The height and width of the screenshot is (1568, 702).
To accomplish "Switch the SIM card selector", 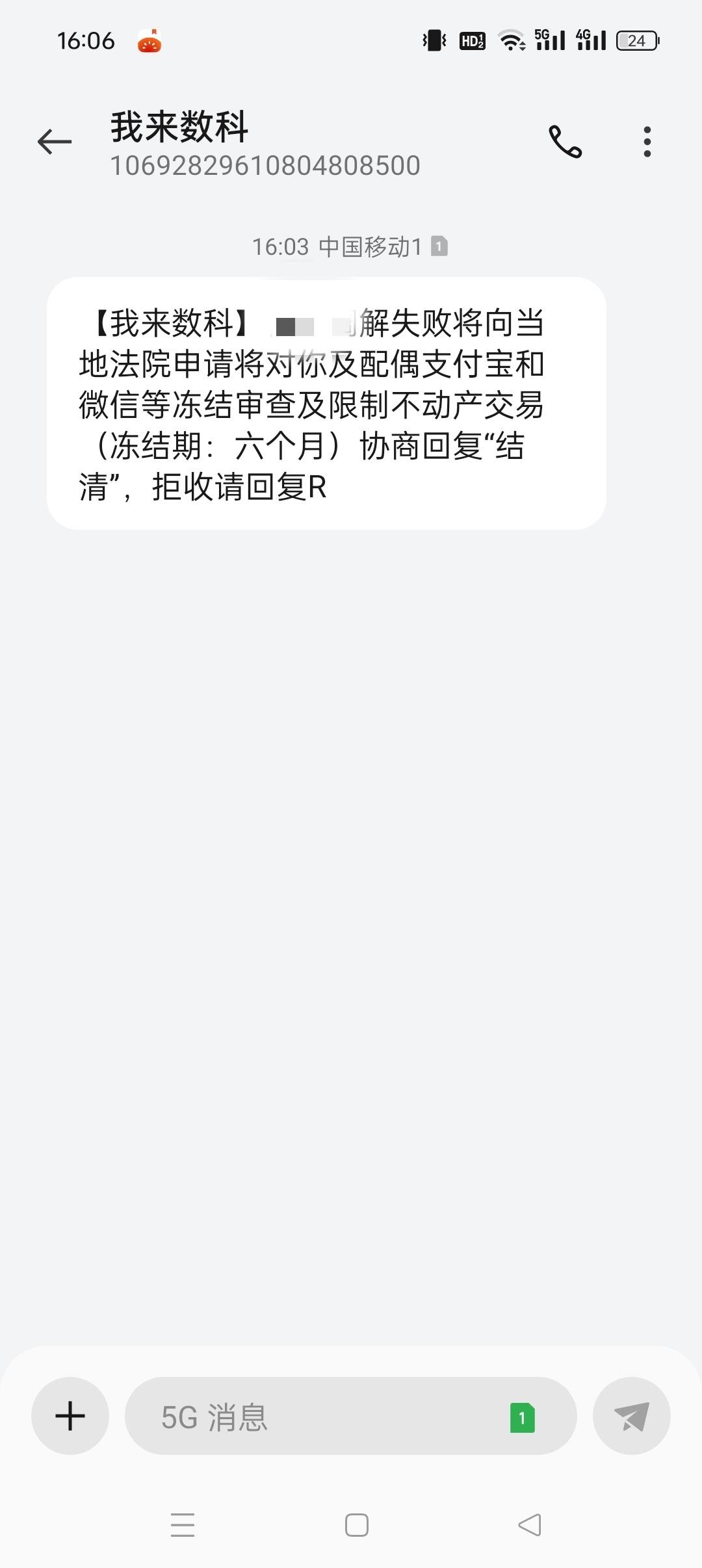I will (522, 1418).
